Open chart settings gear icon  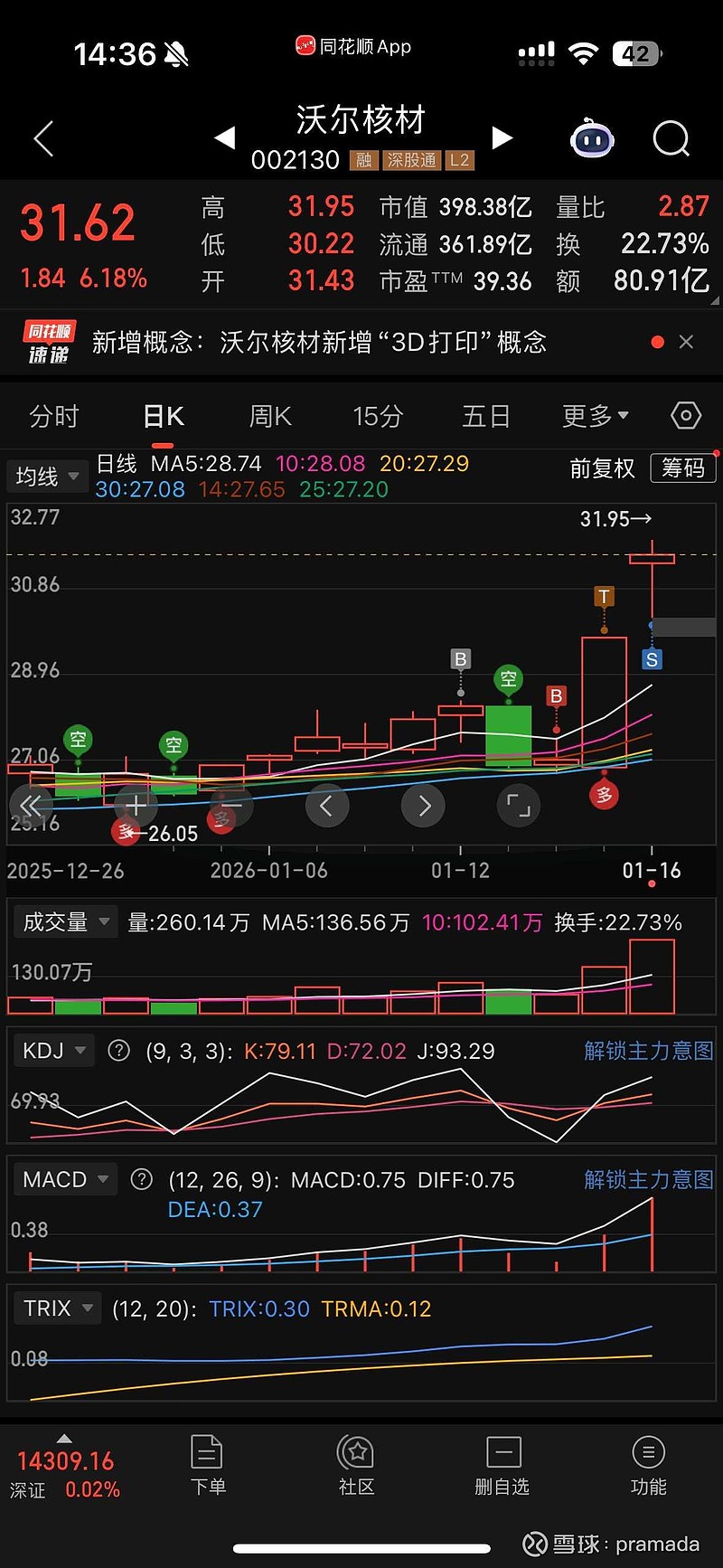tap(685, 415)
